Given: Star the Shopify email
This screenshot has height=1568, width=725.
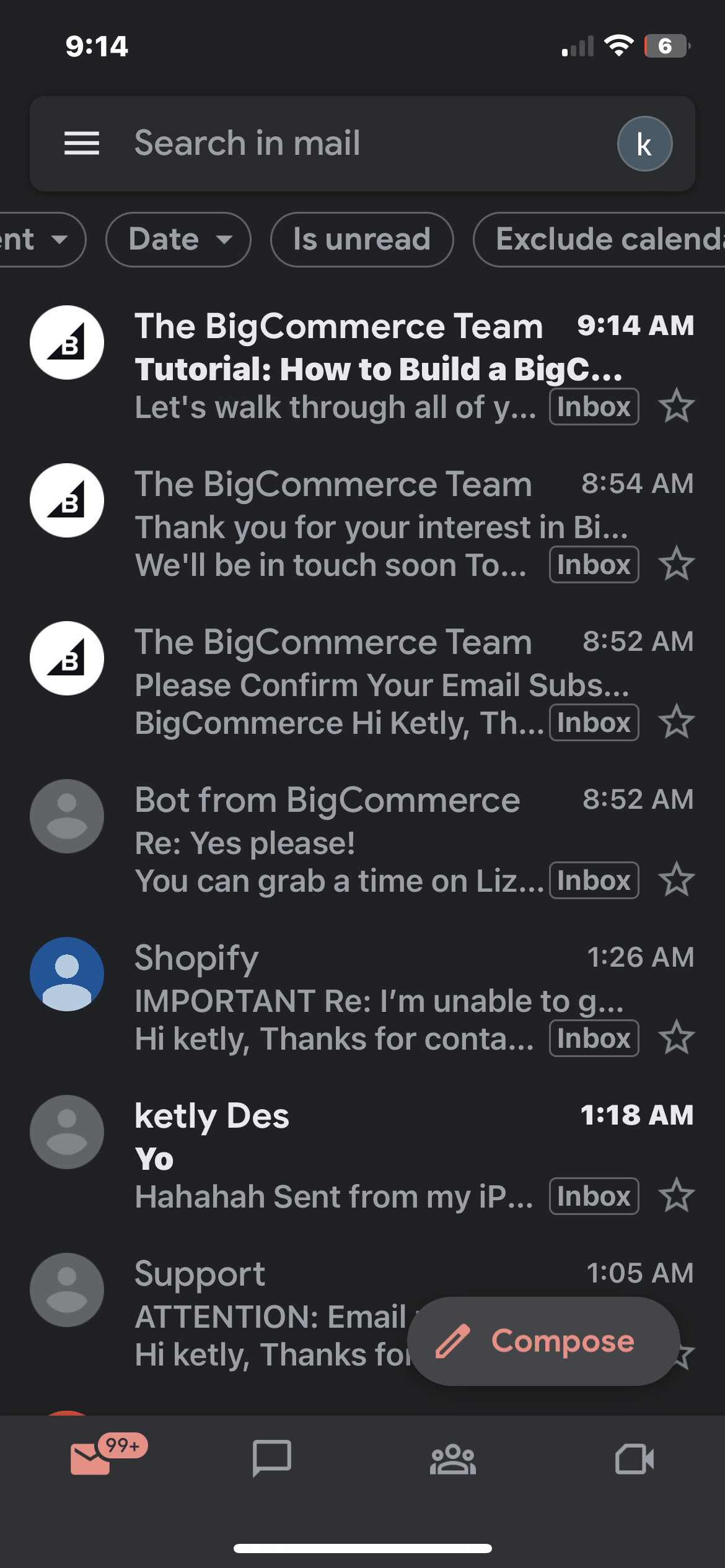Looking at the screenshot, I should point(676,1038).
